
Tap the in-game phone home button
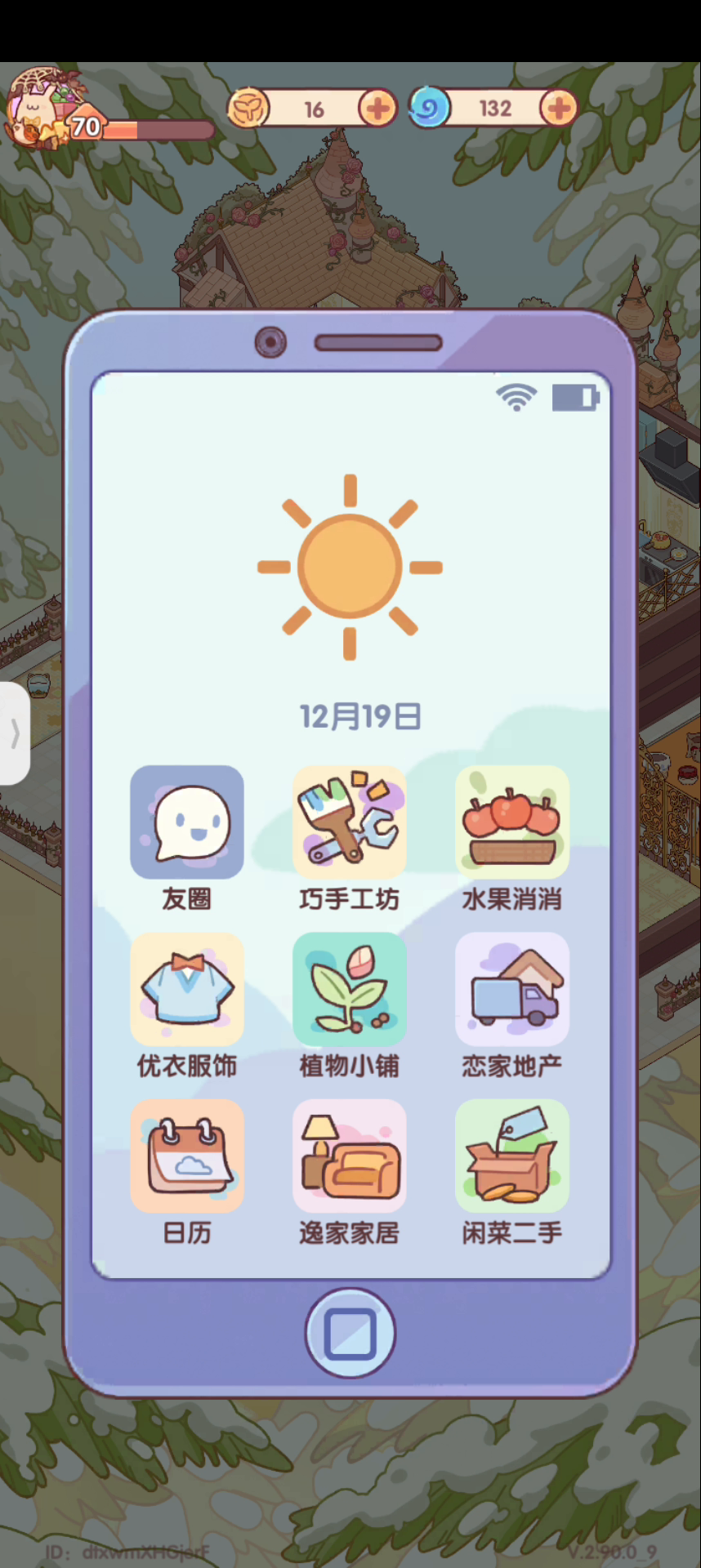[x=350, y=1334]
